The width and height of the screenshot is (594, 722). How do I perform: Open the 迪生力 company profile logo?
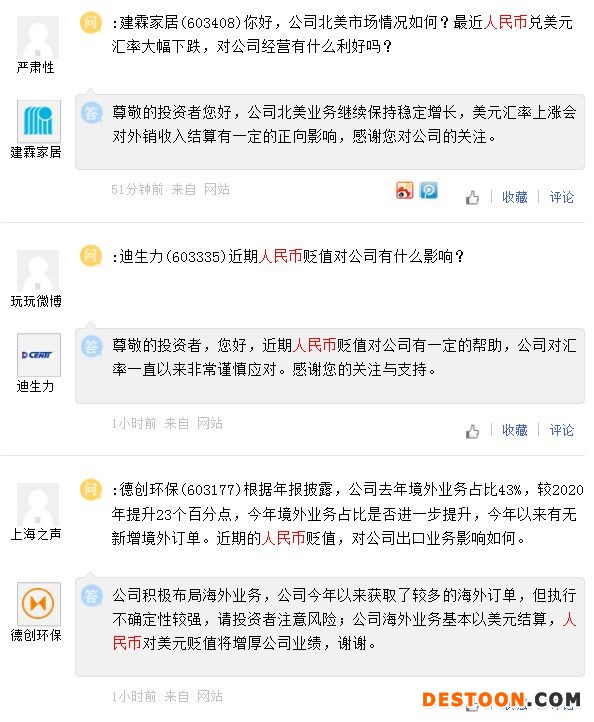coord(39,355)
